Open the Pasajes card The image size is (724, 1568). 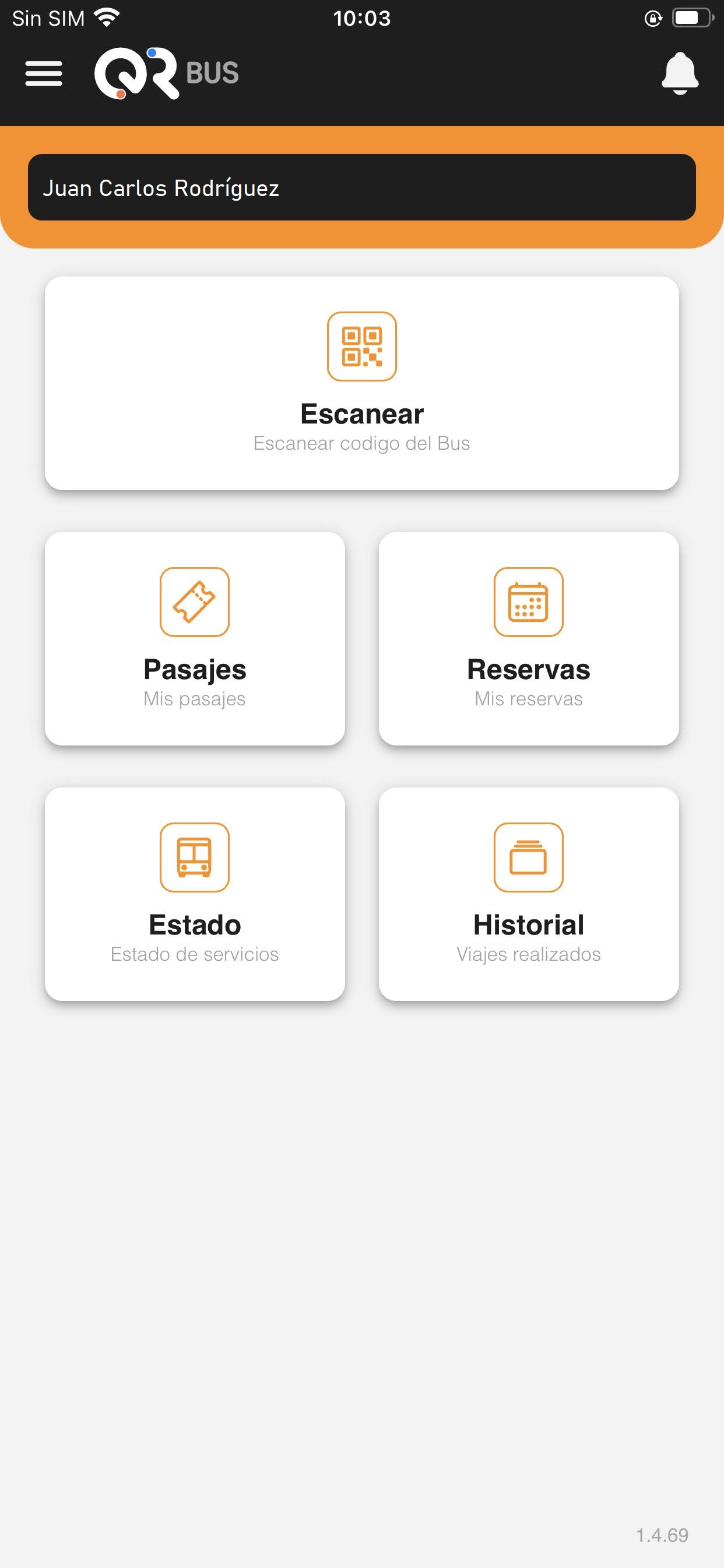195,639
